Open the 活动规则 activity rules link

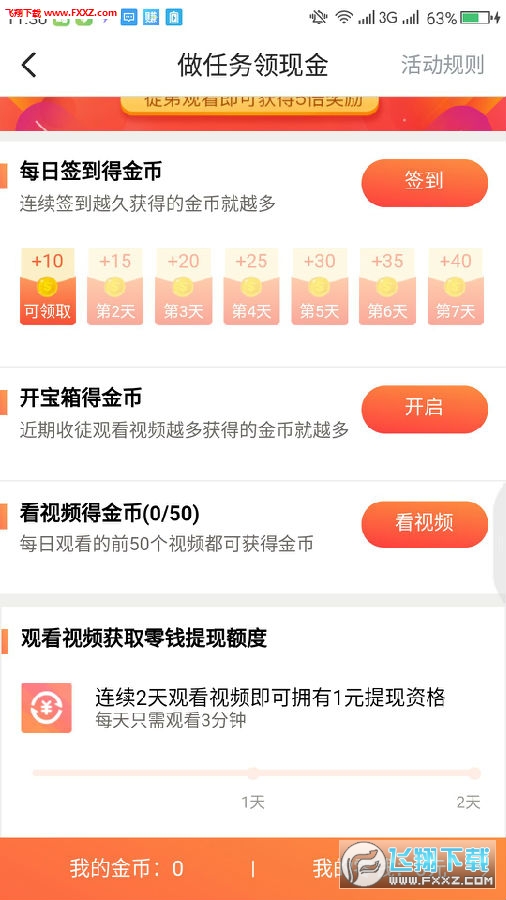coord(442,65)
